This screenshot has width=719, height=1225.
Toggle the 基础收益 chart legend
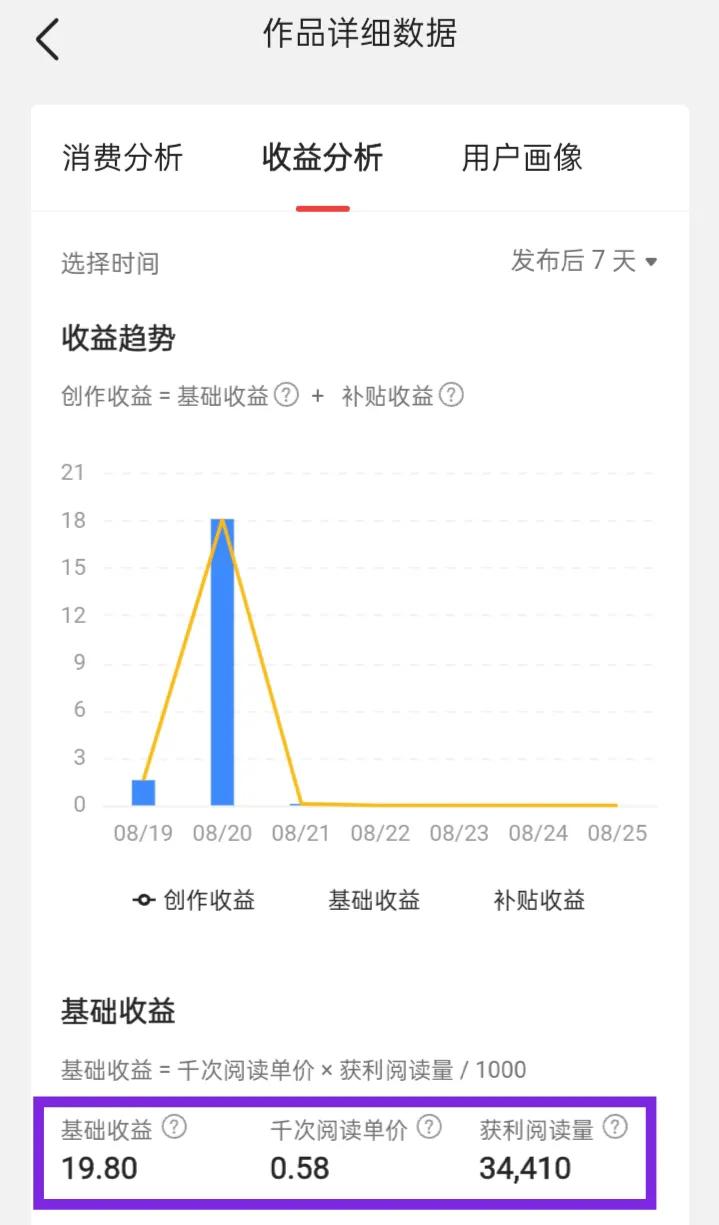[374, 900]
